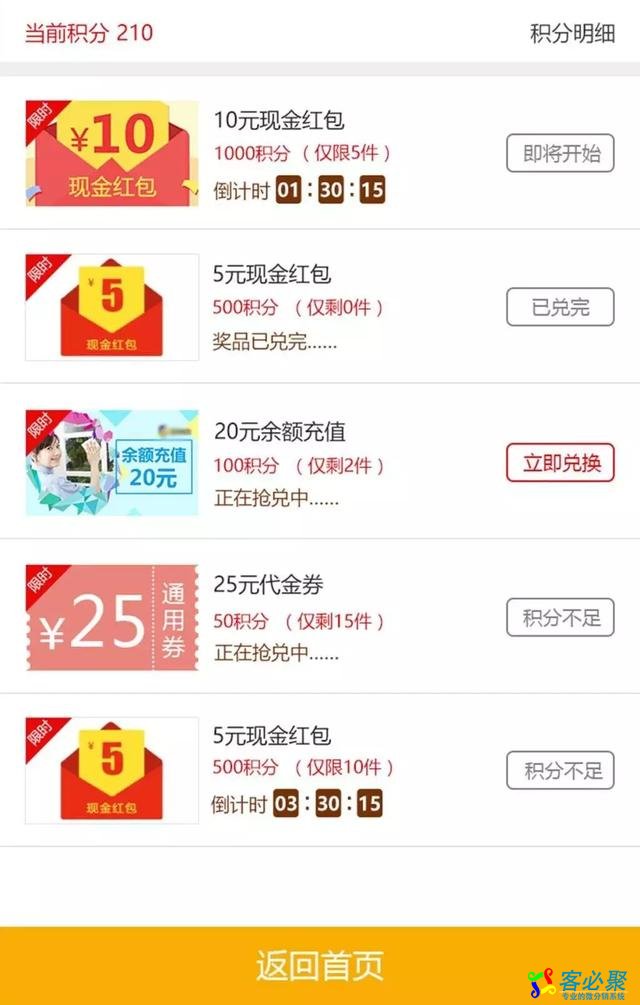Open the 积分明细 points details
This screenshot has height=1005, width=640.
pos(572,33)
